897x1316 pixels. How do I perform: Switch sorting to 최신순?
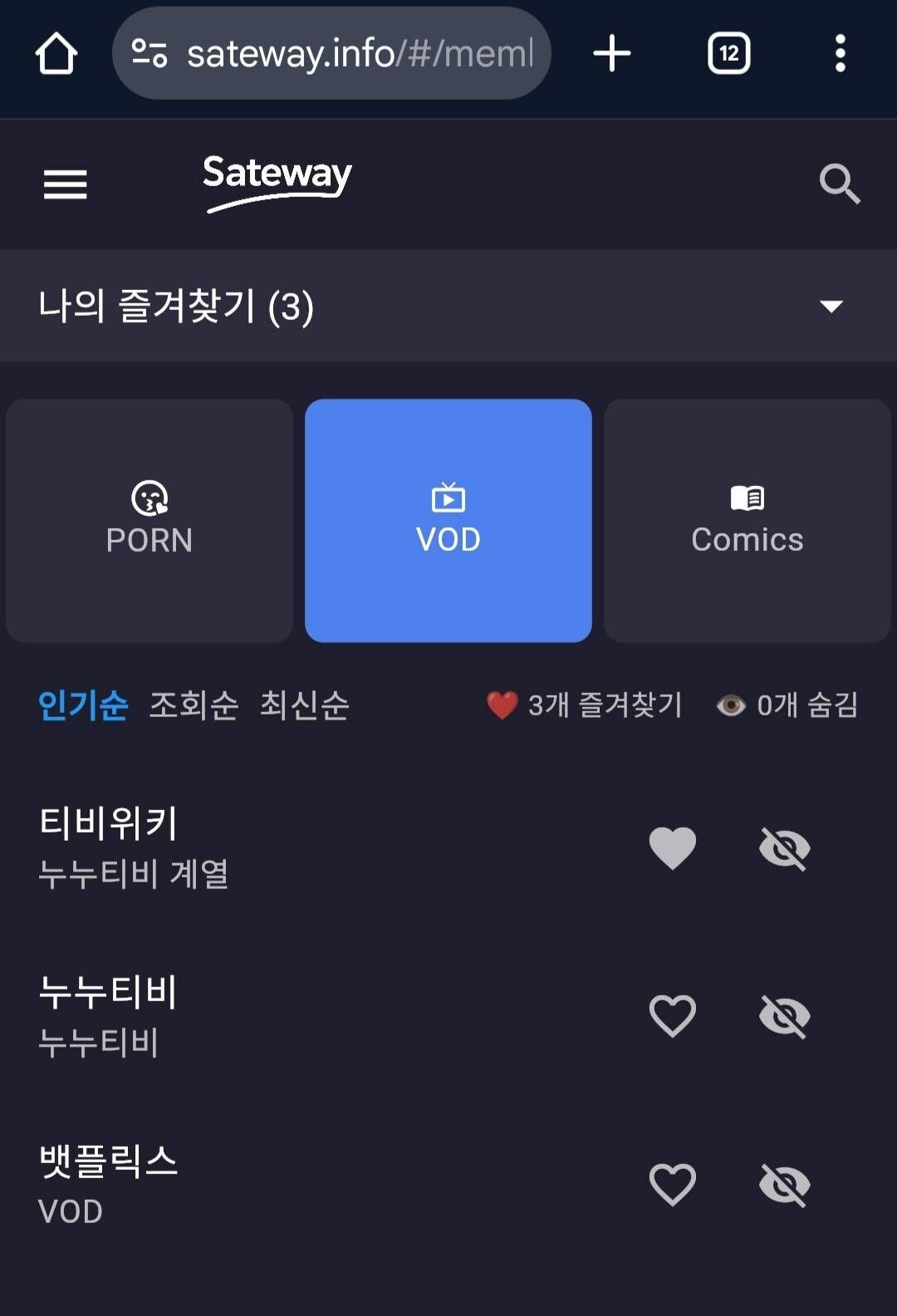[x=304, y=706]
